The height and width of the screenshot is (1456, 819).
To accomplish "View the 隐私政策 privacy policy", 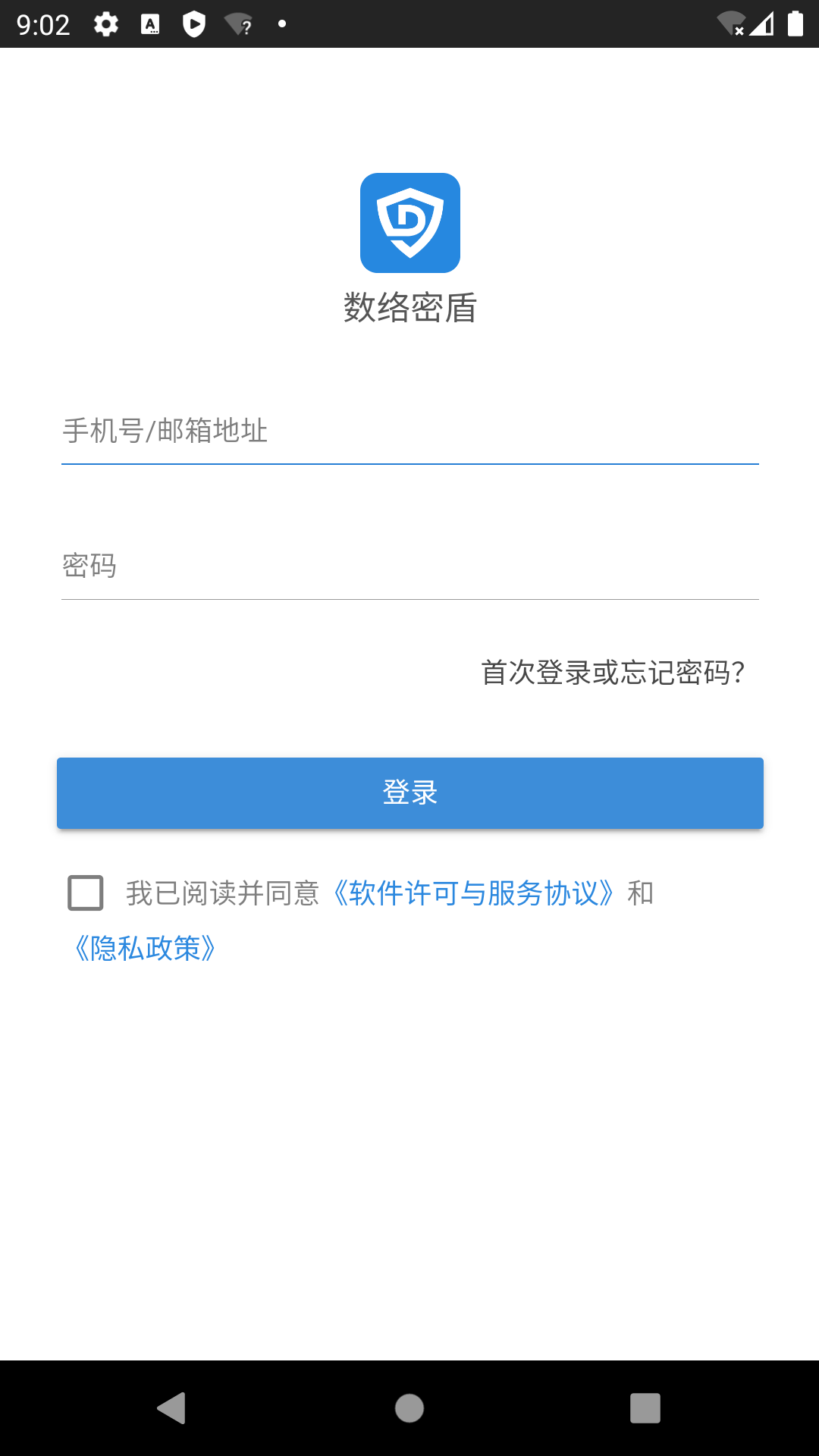I will [144, 946].
